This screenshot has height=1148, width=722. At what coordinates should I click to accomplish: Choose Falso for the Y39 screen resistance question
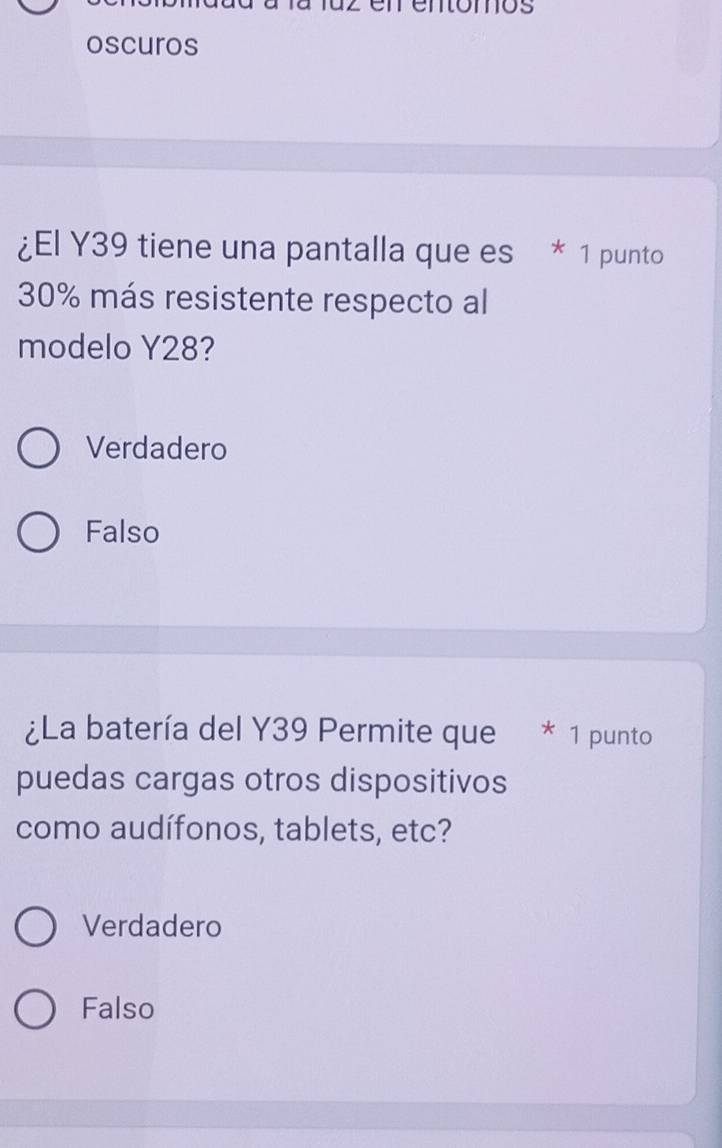pyautogui.click(x=41, y=534)
